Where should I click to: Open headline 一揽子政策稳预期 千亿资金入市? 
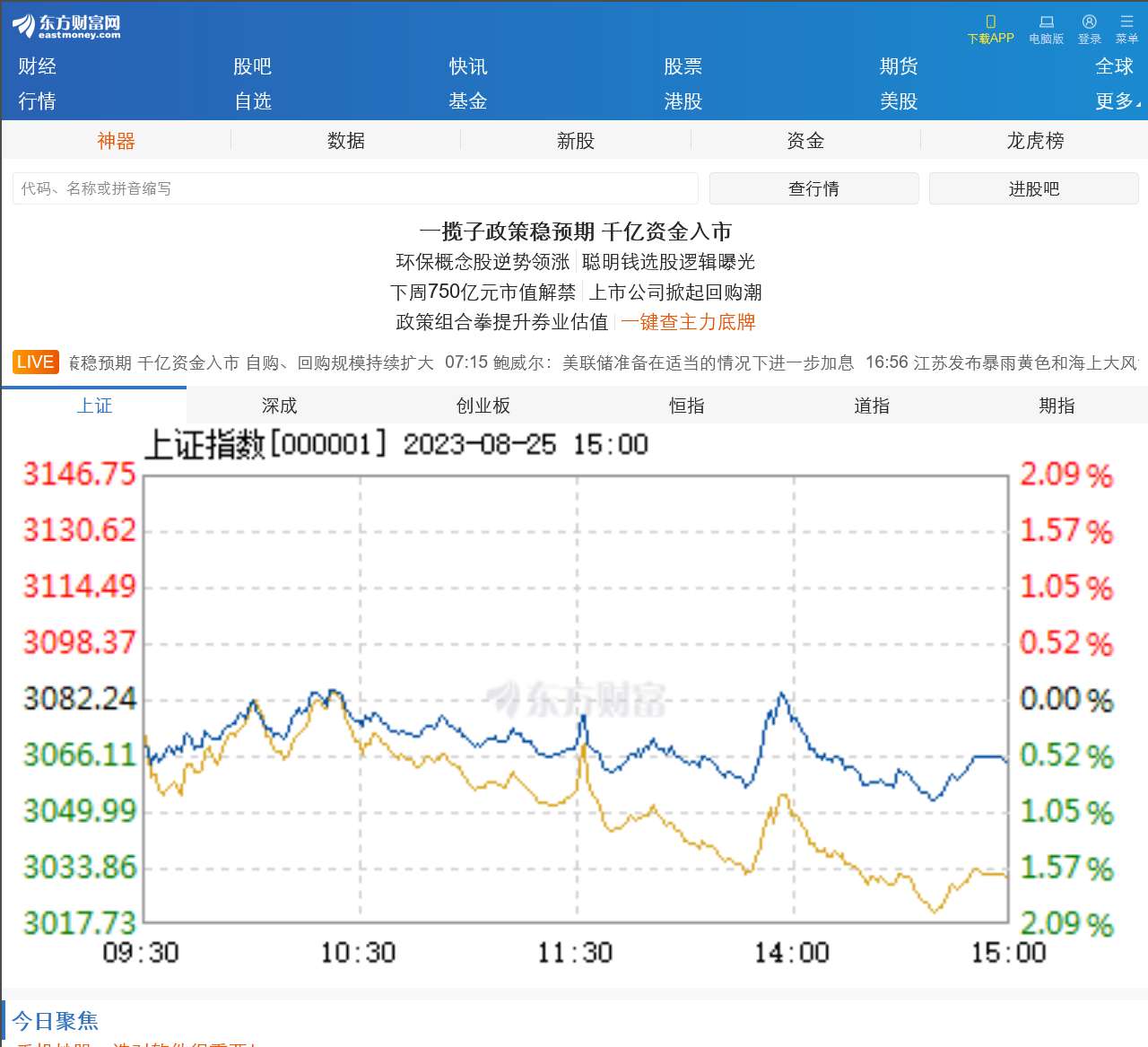click(575, 231)
